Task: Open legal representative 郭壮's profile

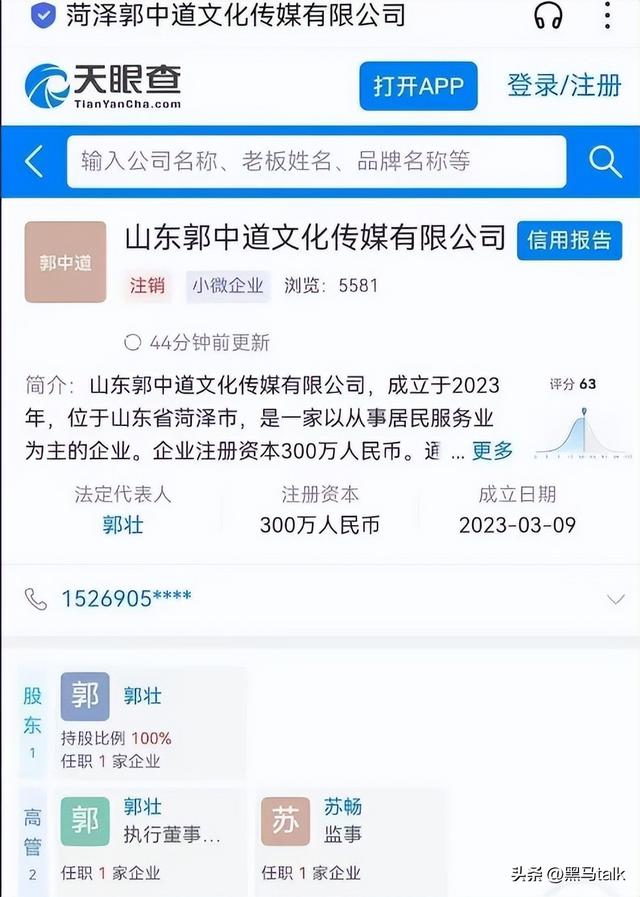Action: [123, 524]
